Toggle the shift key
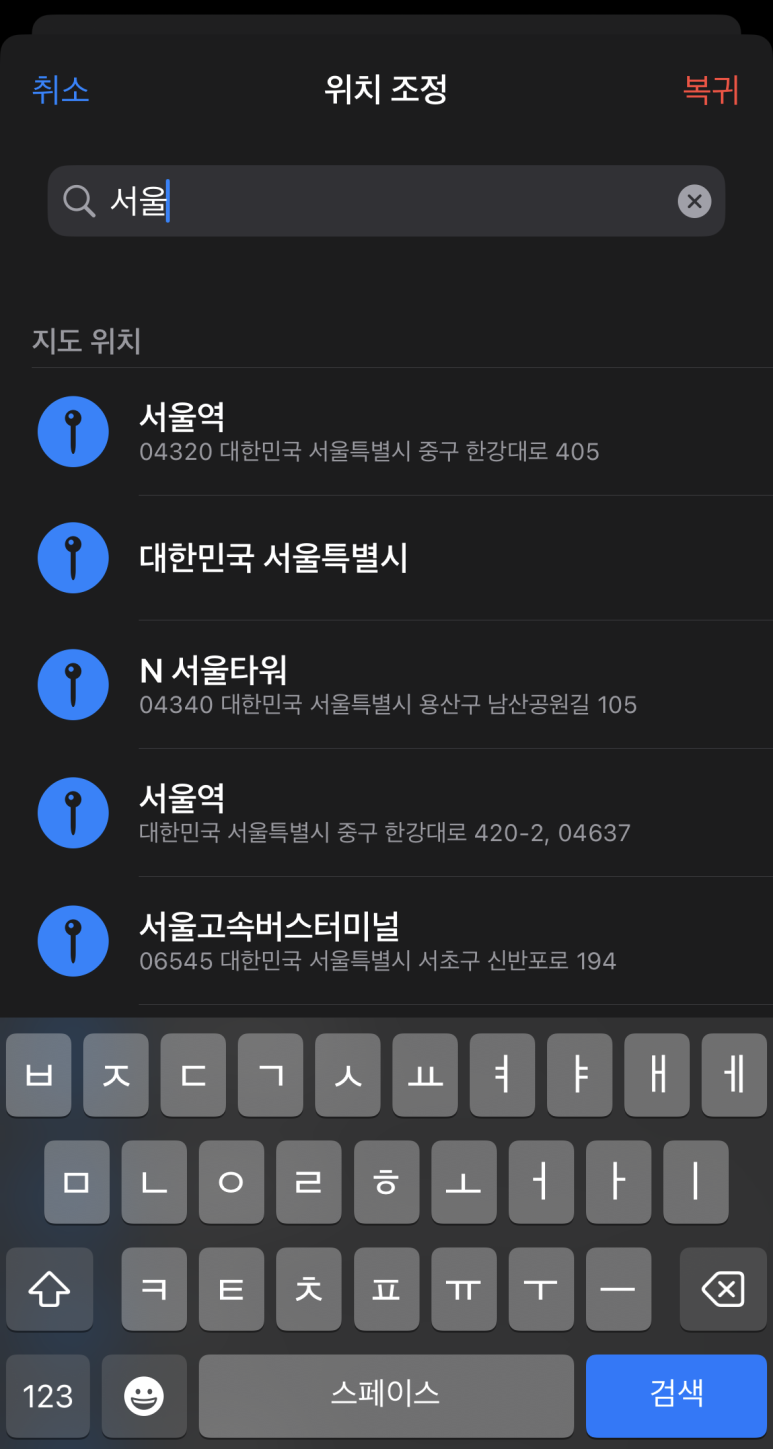773x1449 pixels. [x=49, y=1289]
